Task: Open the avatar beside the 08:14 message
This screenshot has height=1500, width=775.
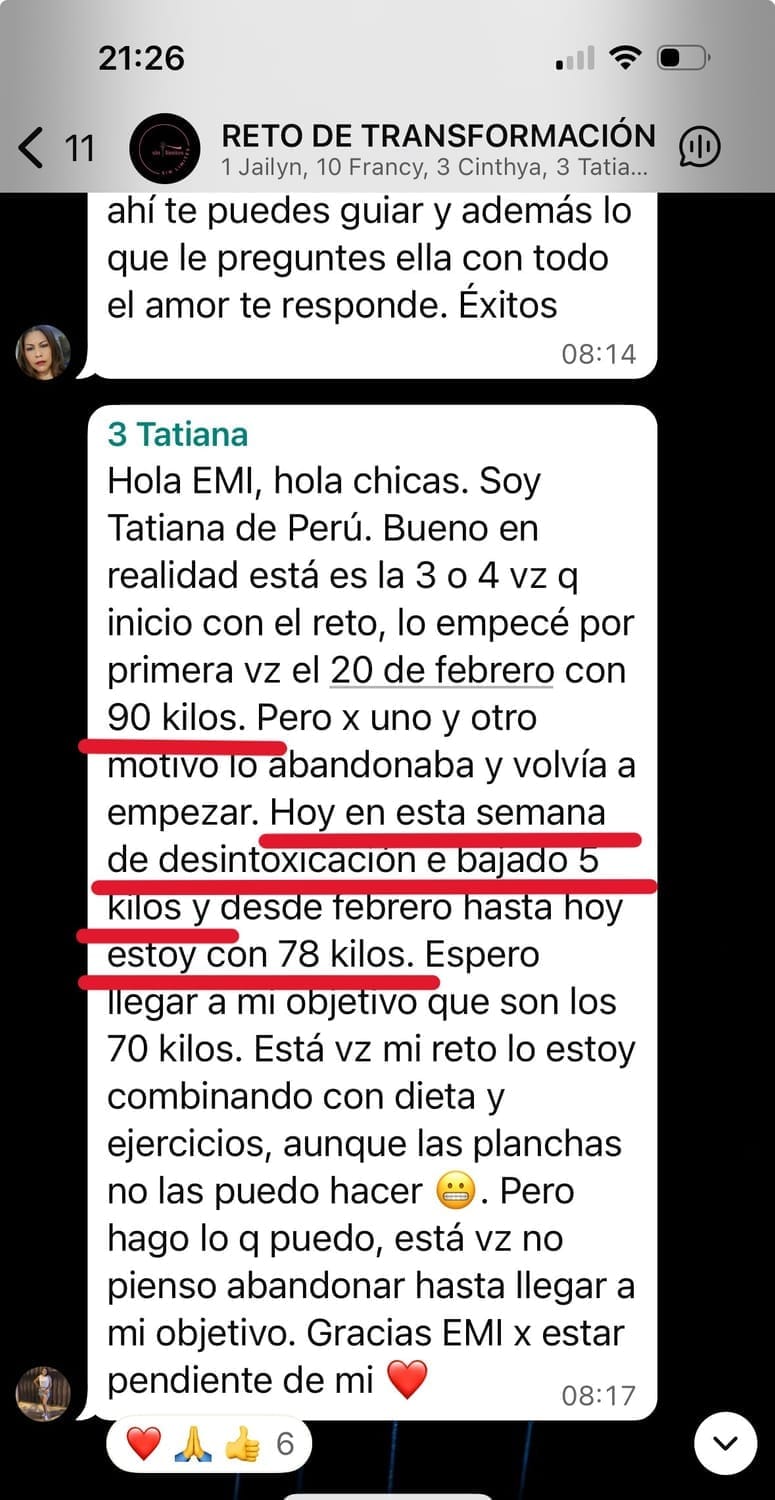Action: pyautogui.click(x=43, y=352)
